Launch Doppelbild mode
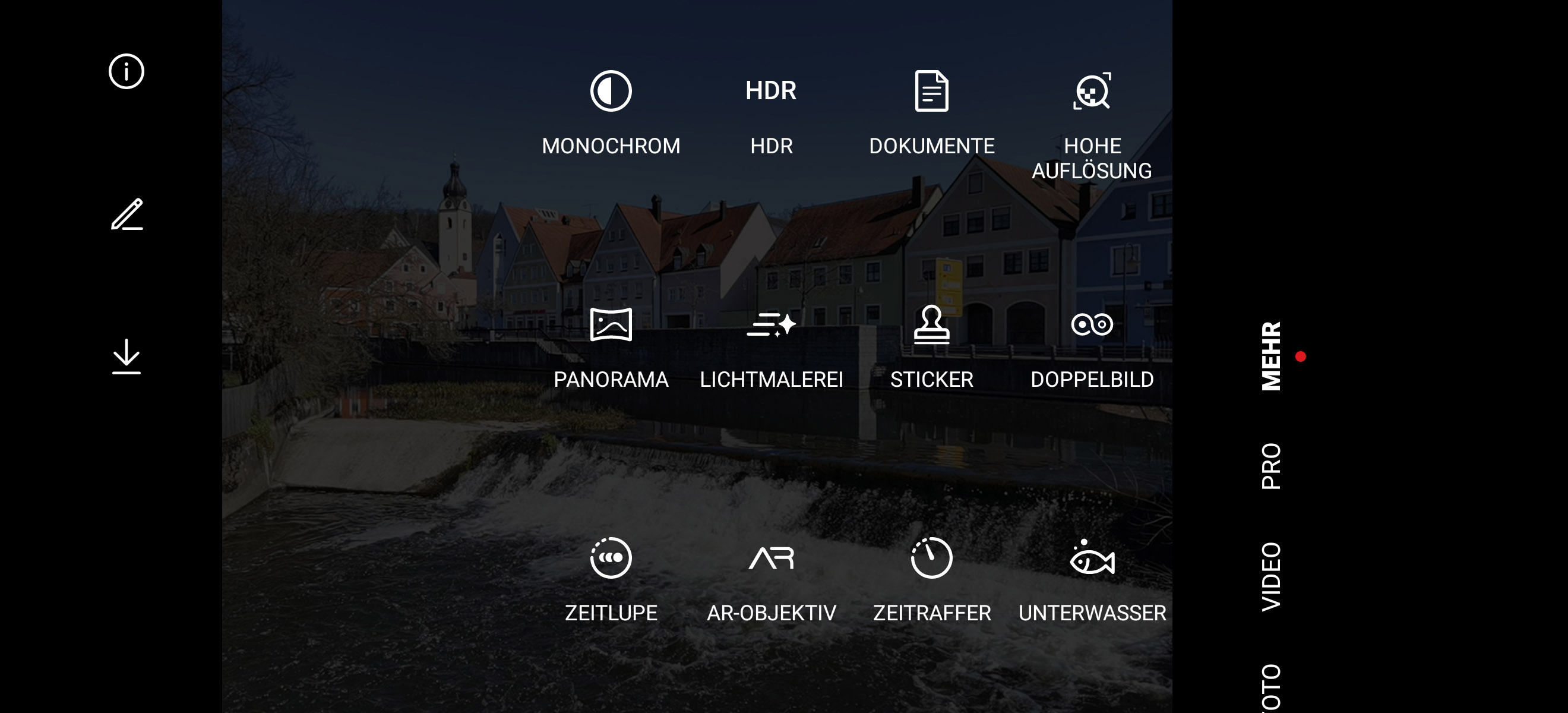 (x=1092, y=324)
